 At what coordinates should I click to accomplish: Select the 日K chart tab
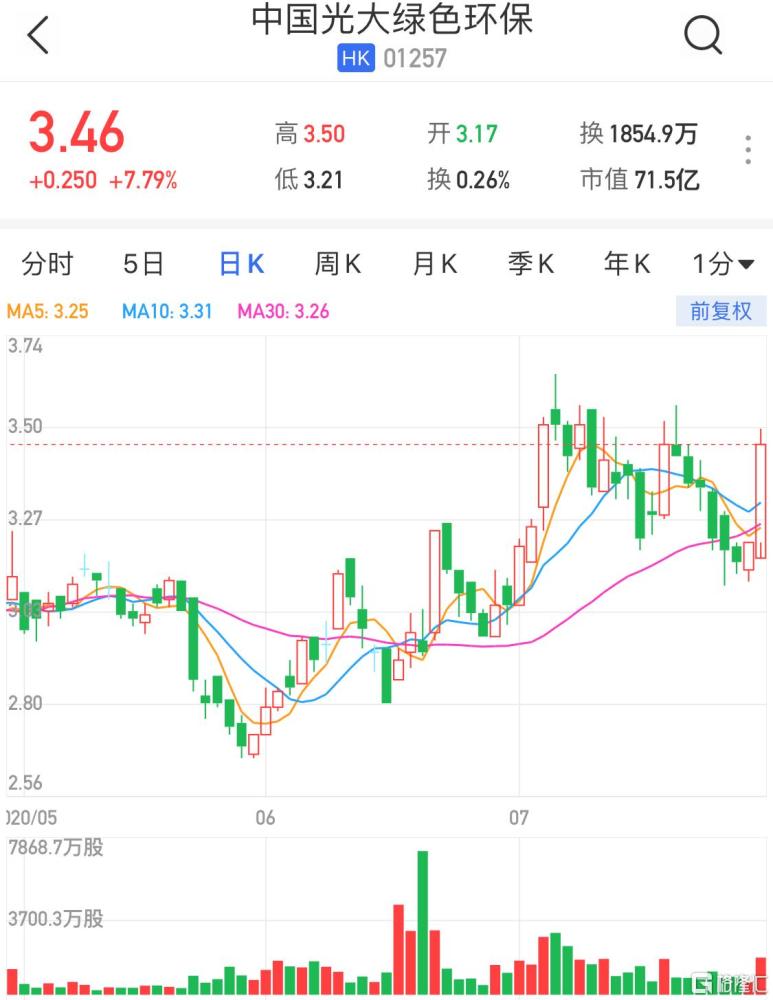(241, 264)
